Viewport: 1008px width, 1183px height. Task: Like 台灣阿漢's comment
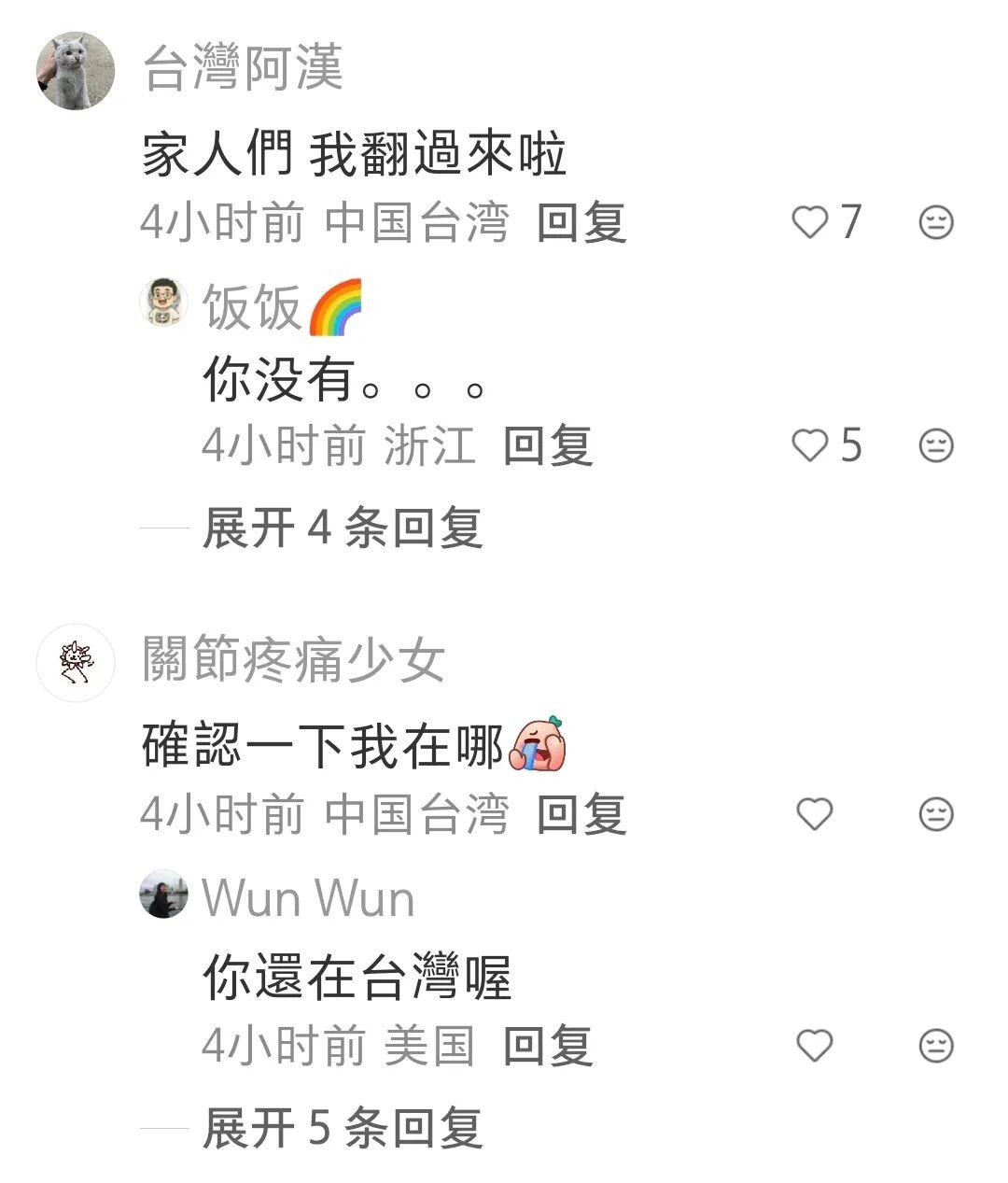[x=810, y=222]
